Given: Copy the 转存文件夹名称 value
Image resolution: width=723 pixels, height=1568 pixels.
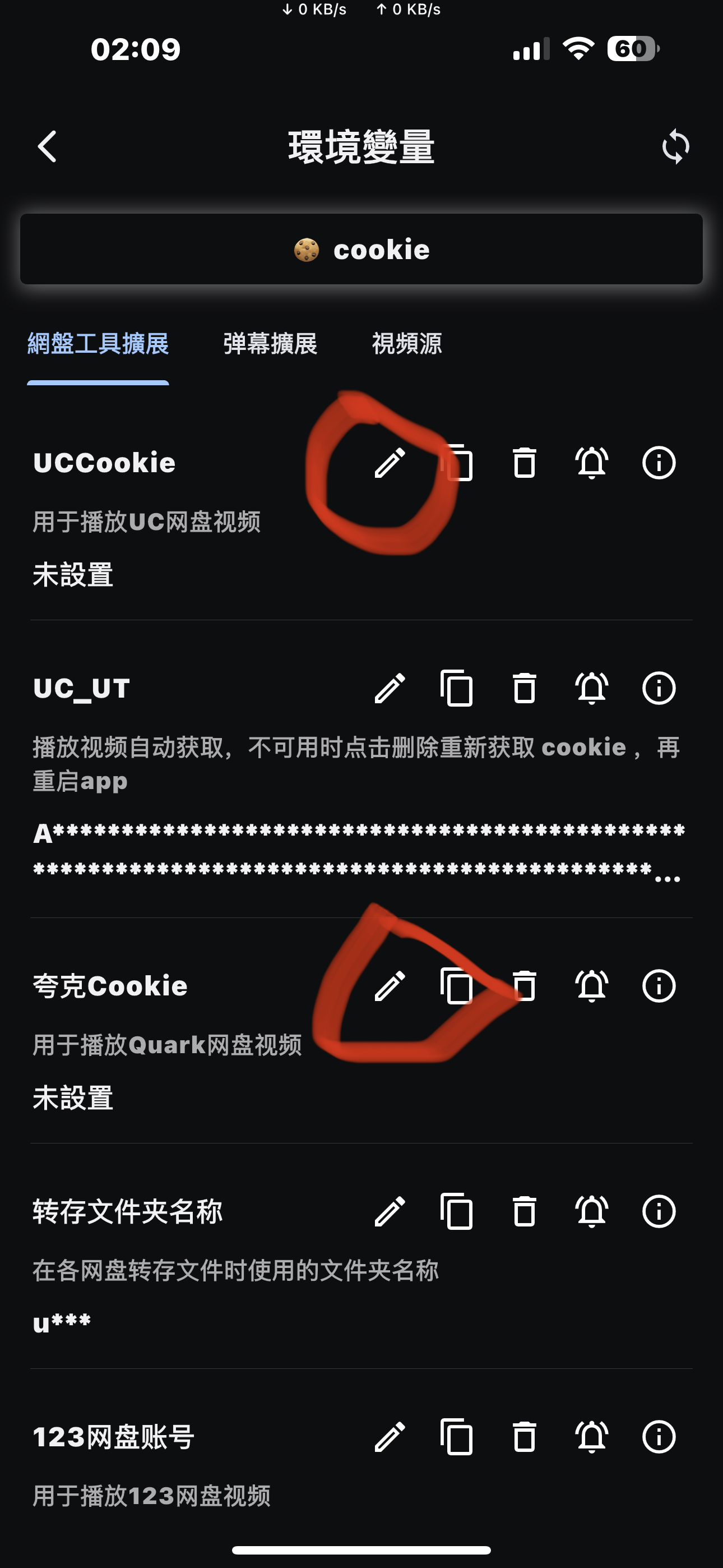Looking at the screenshot, I should coord(456,1211).
